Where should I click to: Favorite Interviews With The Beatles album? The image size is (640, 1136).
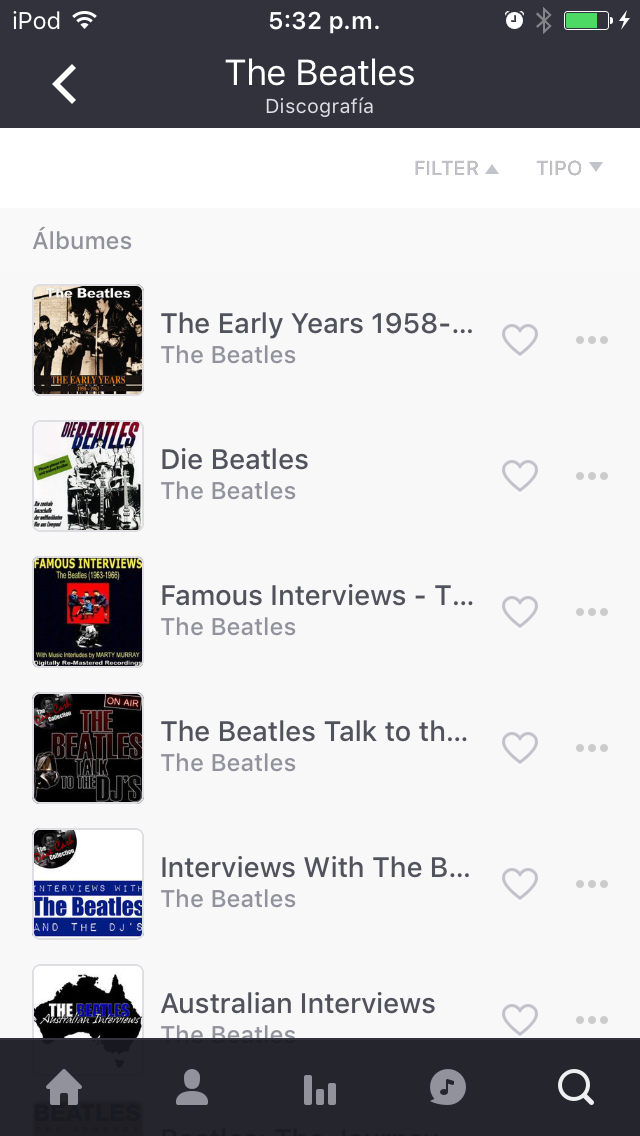pos(520,884)
